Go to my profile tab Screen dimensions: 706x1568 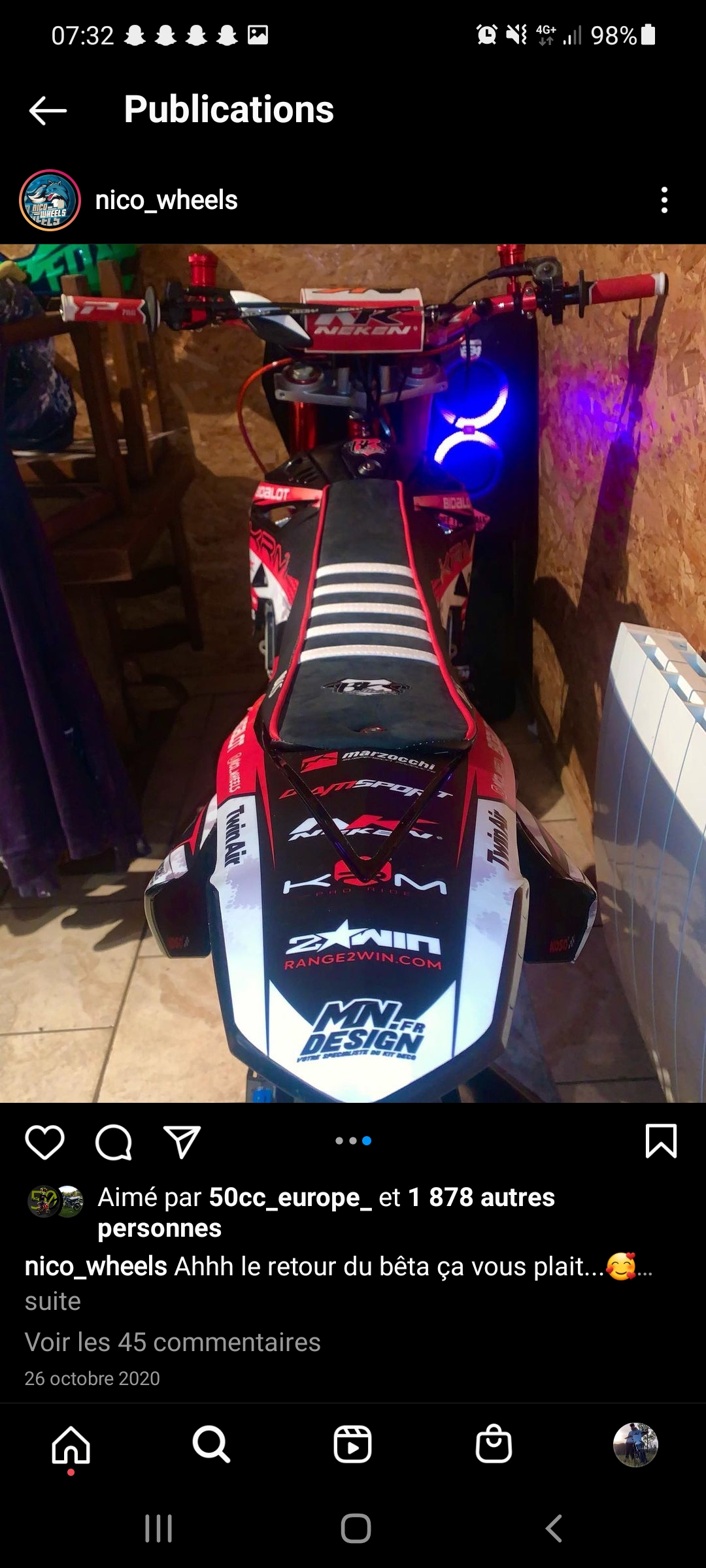[635, 1445]
